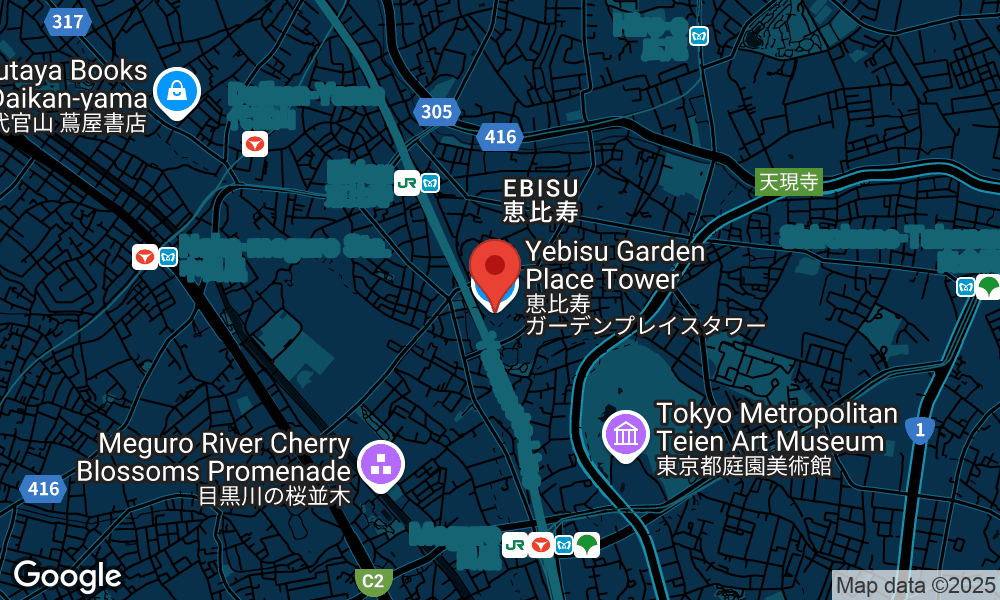Open the Tsutaya Books Daikan-yama shopping pin
Image resolution: width=1000 pixels, height=600 pixels.
tap(178, 92)
